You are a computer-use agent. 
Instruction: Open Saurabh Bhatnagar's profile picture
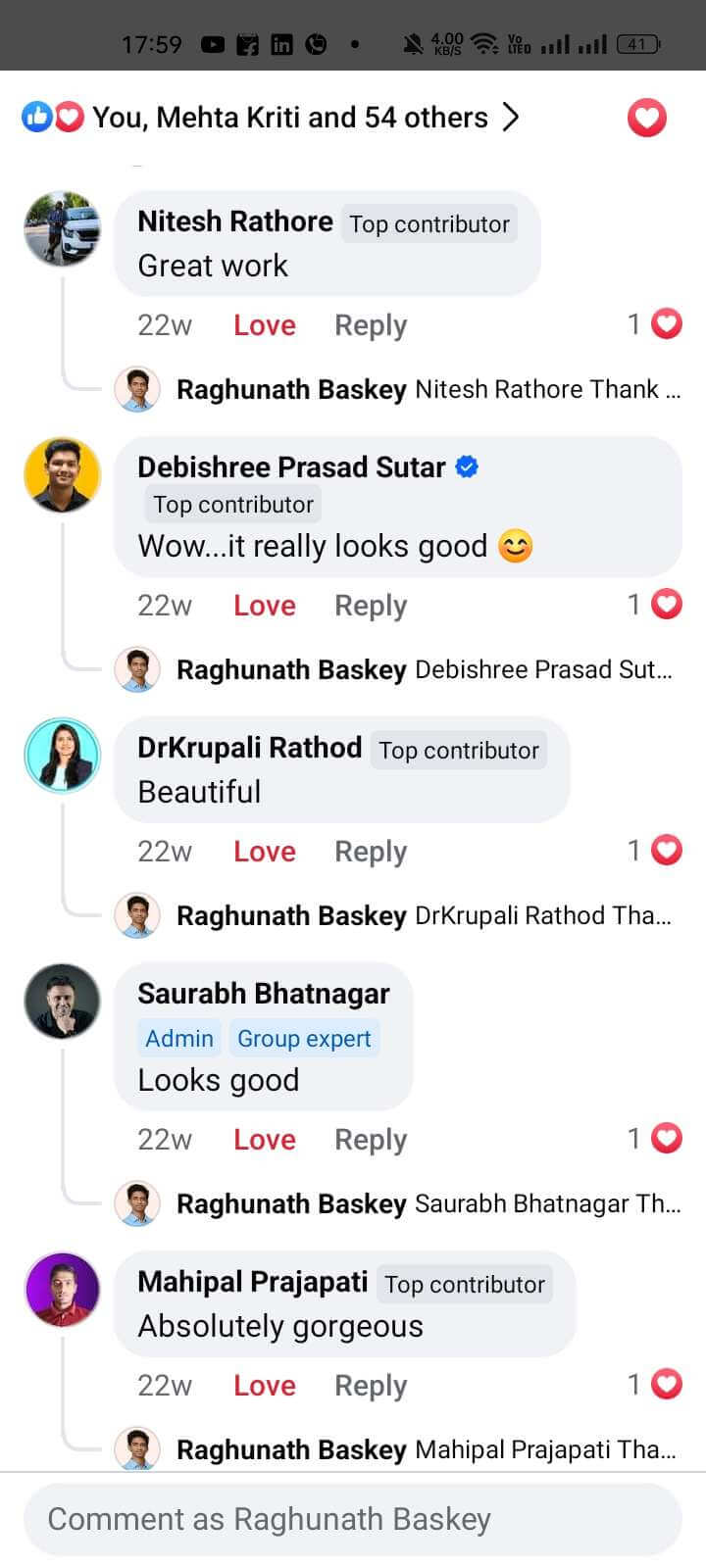(62, 1002)
